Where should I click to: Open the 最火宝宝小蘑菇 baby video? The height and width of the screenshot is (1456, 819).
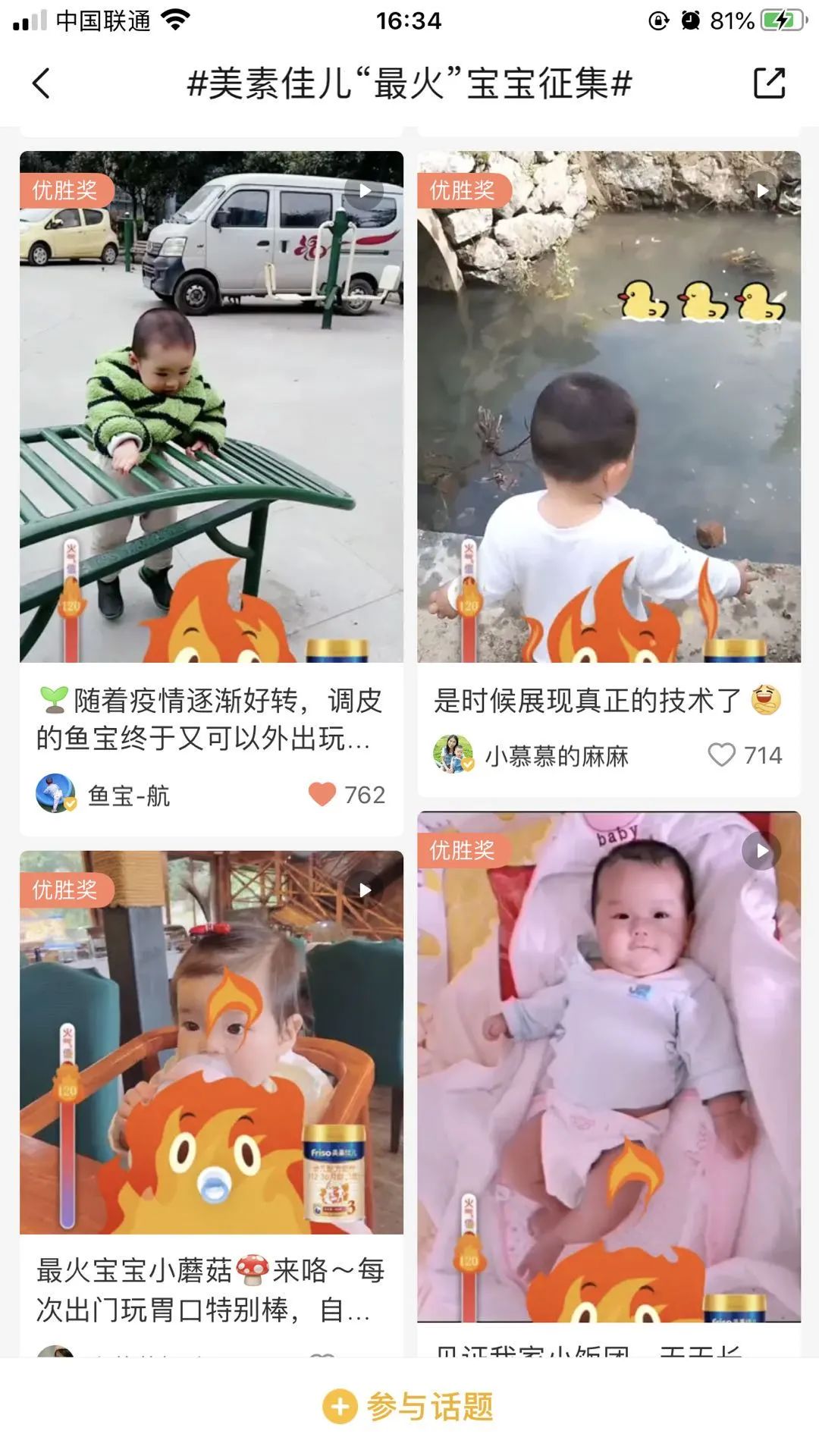(x=212, y=1042)
